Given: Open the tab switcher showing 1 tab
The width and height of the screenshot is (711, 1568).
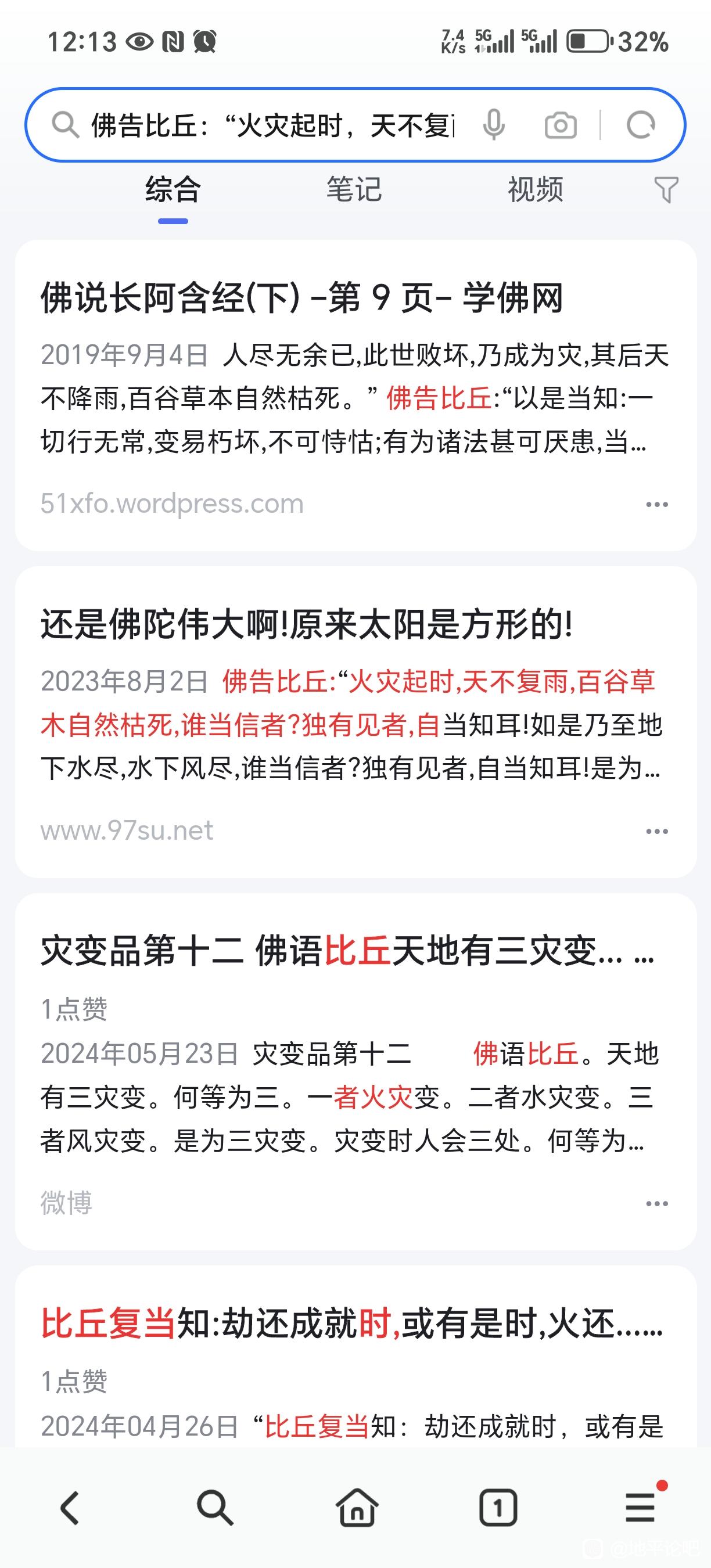Looking at the screenshot, I should [x=498, y=1508].
